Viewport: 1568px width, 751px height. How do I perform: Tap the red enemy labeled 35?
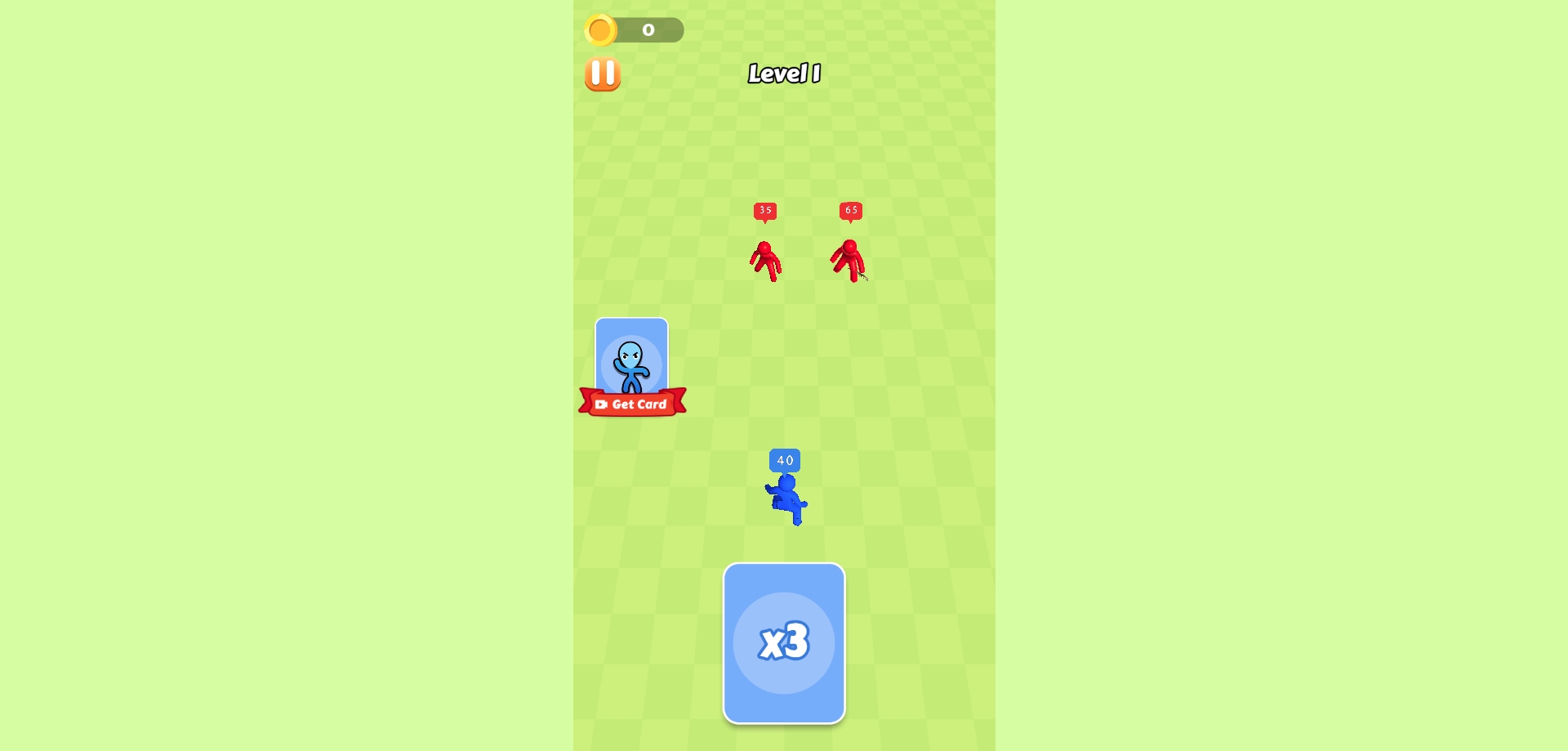766,261
